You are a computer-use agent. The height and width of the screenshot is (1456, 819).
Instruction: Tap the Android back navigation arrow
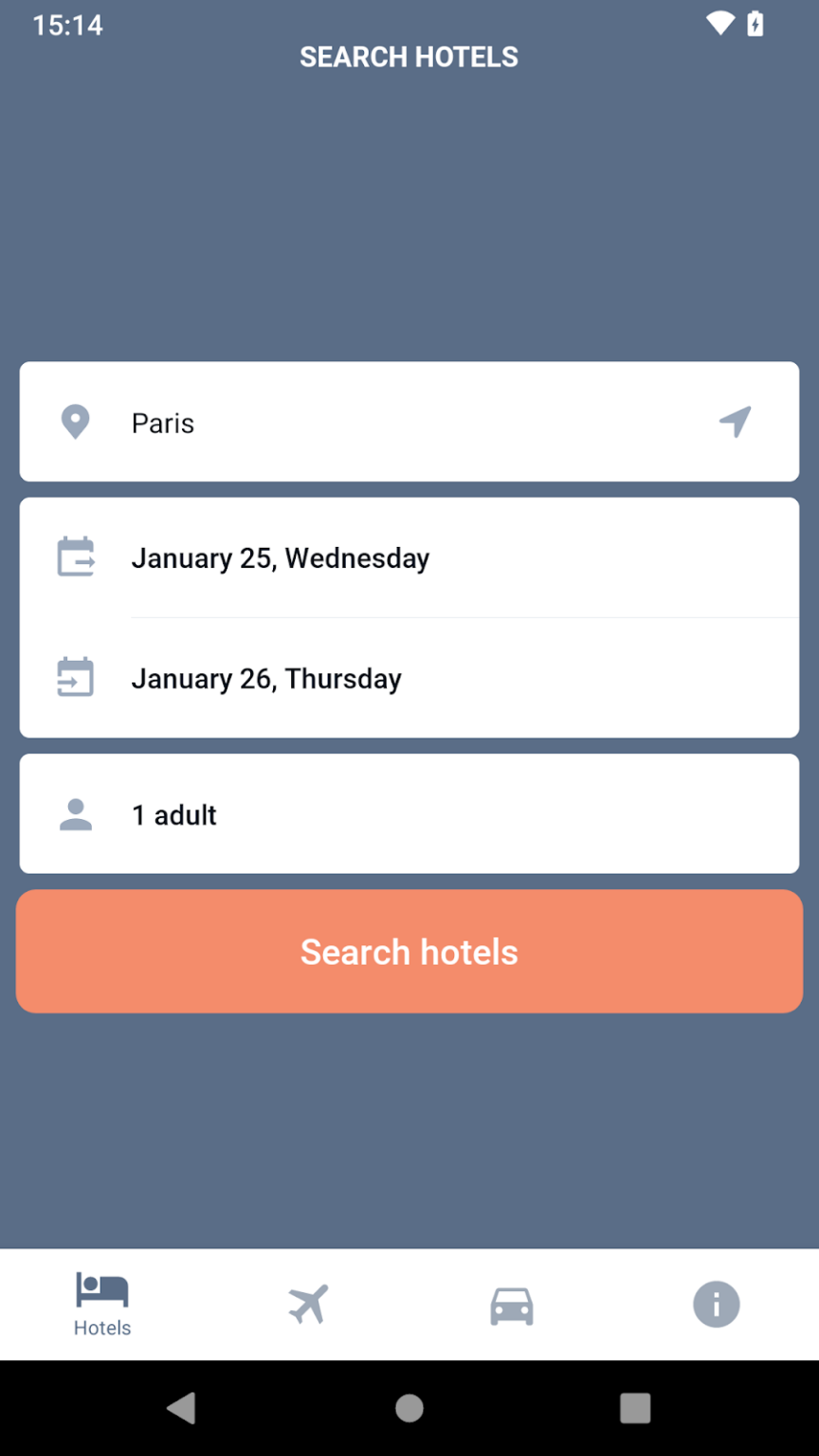pos(182,1408)
